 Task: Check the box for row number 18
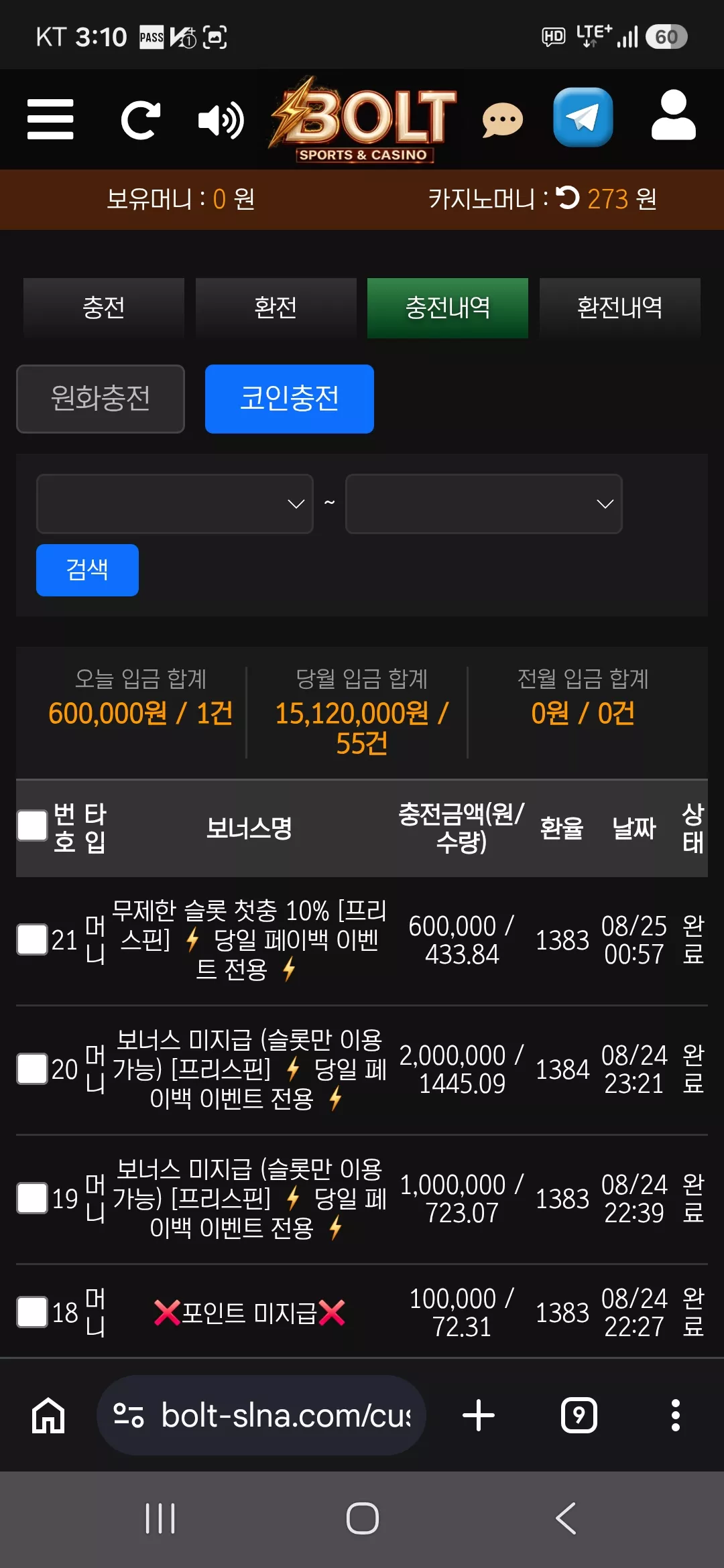[32, 1312]
